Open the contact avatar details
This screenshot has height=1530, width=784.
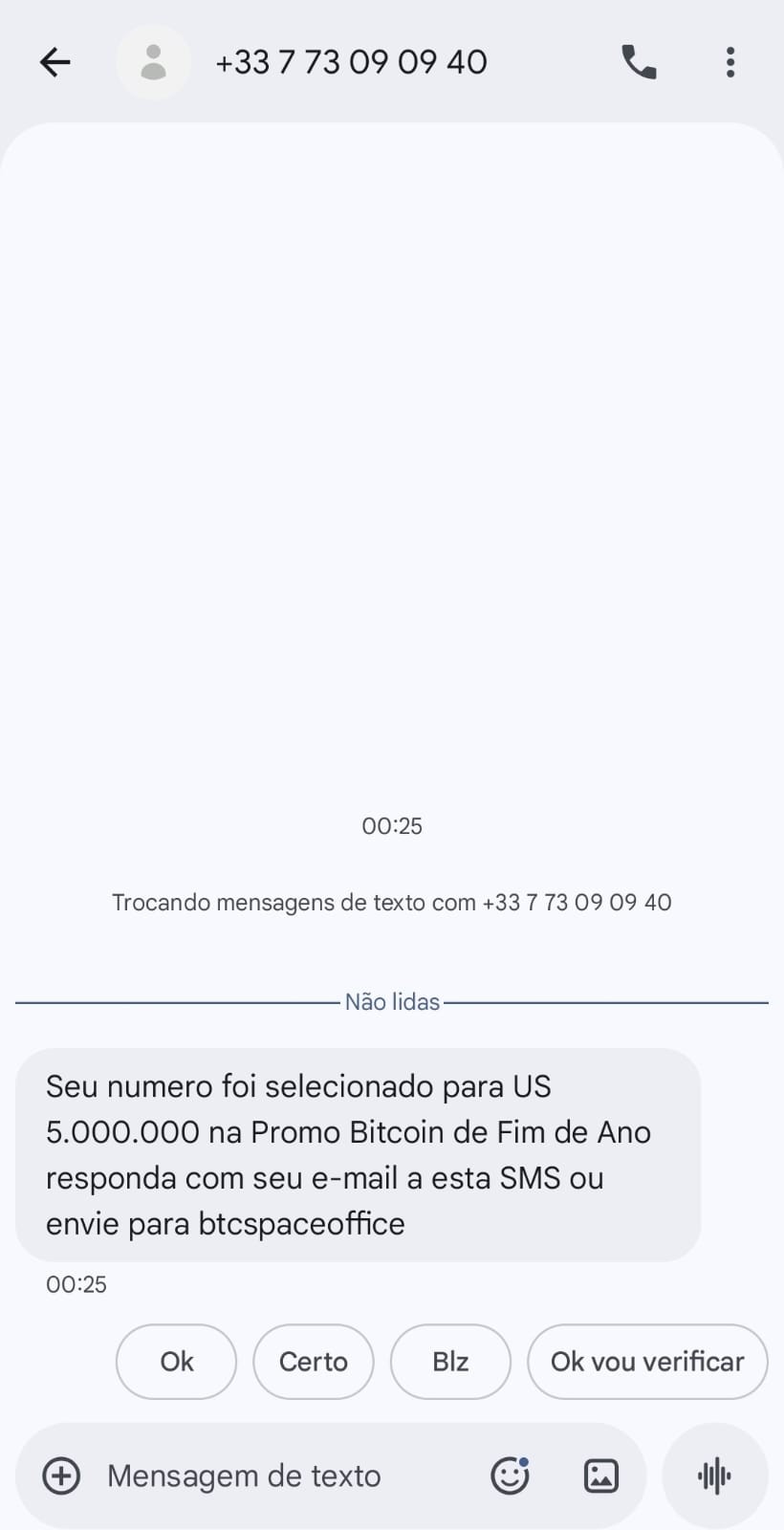[x=153, y=62]
